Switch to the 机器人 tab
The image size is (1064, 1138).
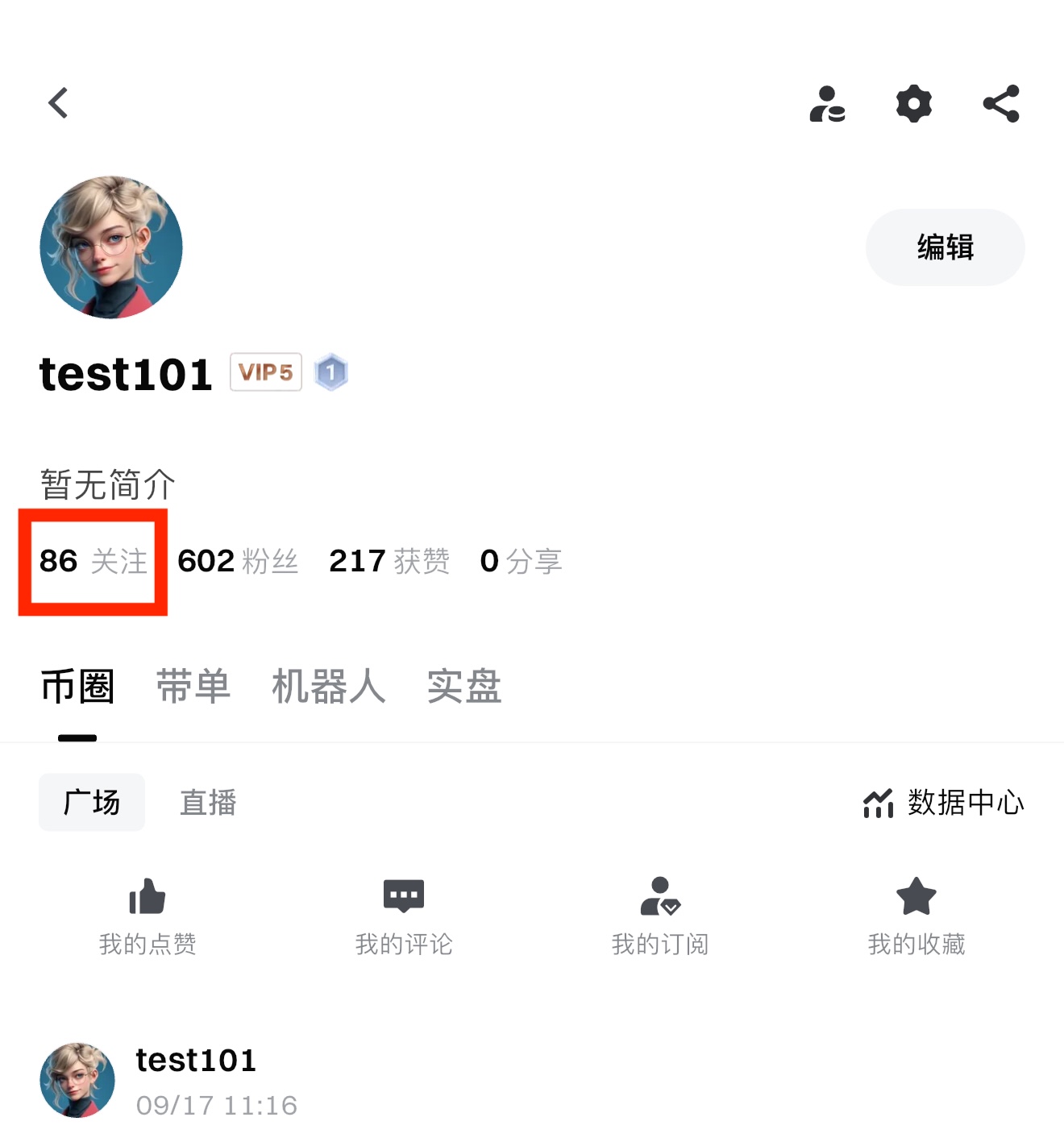[329, 687]
